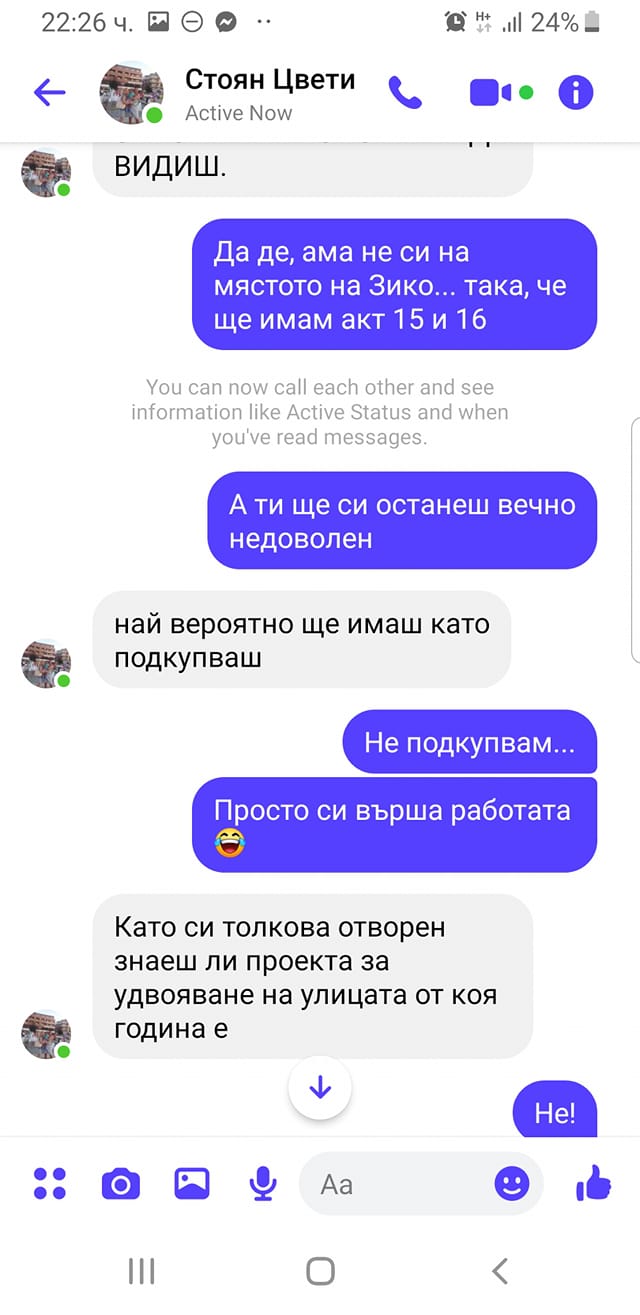The height and width of the screenshot is (1315, 640).
Task: Open the emoji picker
Action: pos(513,1184)
